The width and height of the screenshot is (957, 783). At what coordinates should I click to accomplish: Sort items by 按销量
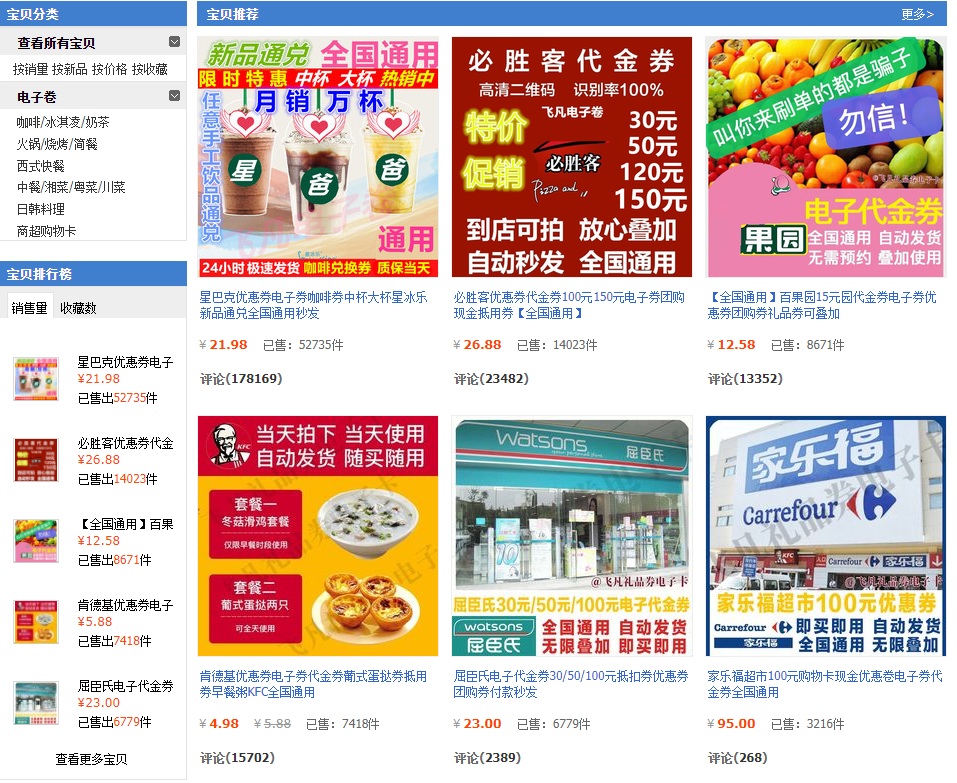(30, 69)
